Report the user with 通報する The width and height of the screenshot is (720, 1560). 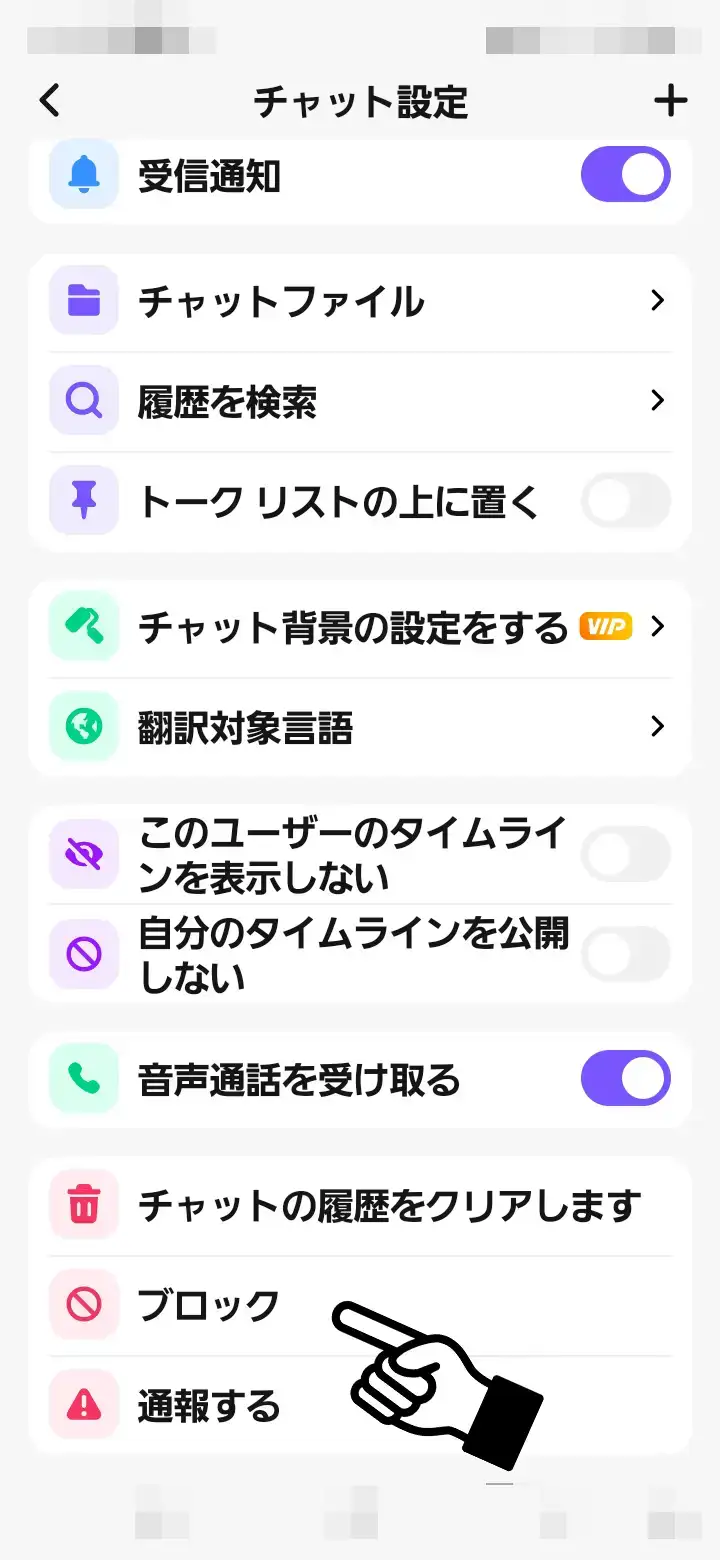[x=210, y=1406]
